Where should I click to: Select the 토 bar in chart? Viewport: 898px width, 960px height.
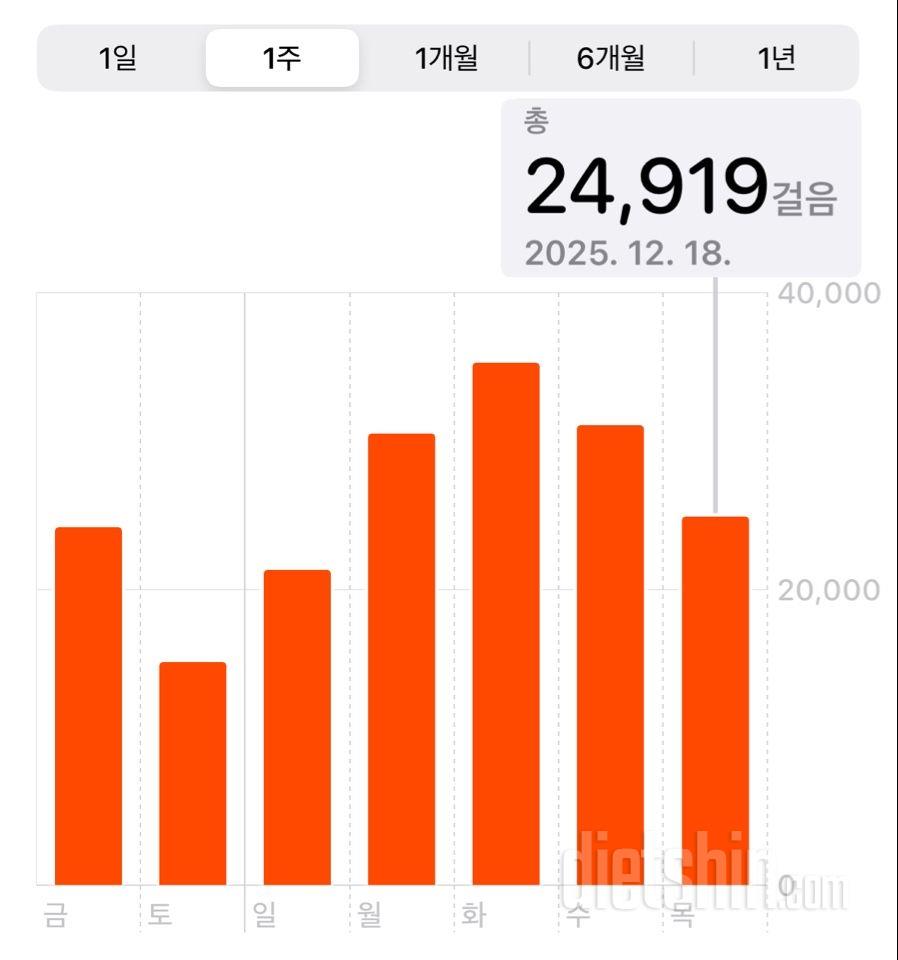tap(192, 773)
